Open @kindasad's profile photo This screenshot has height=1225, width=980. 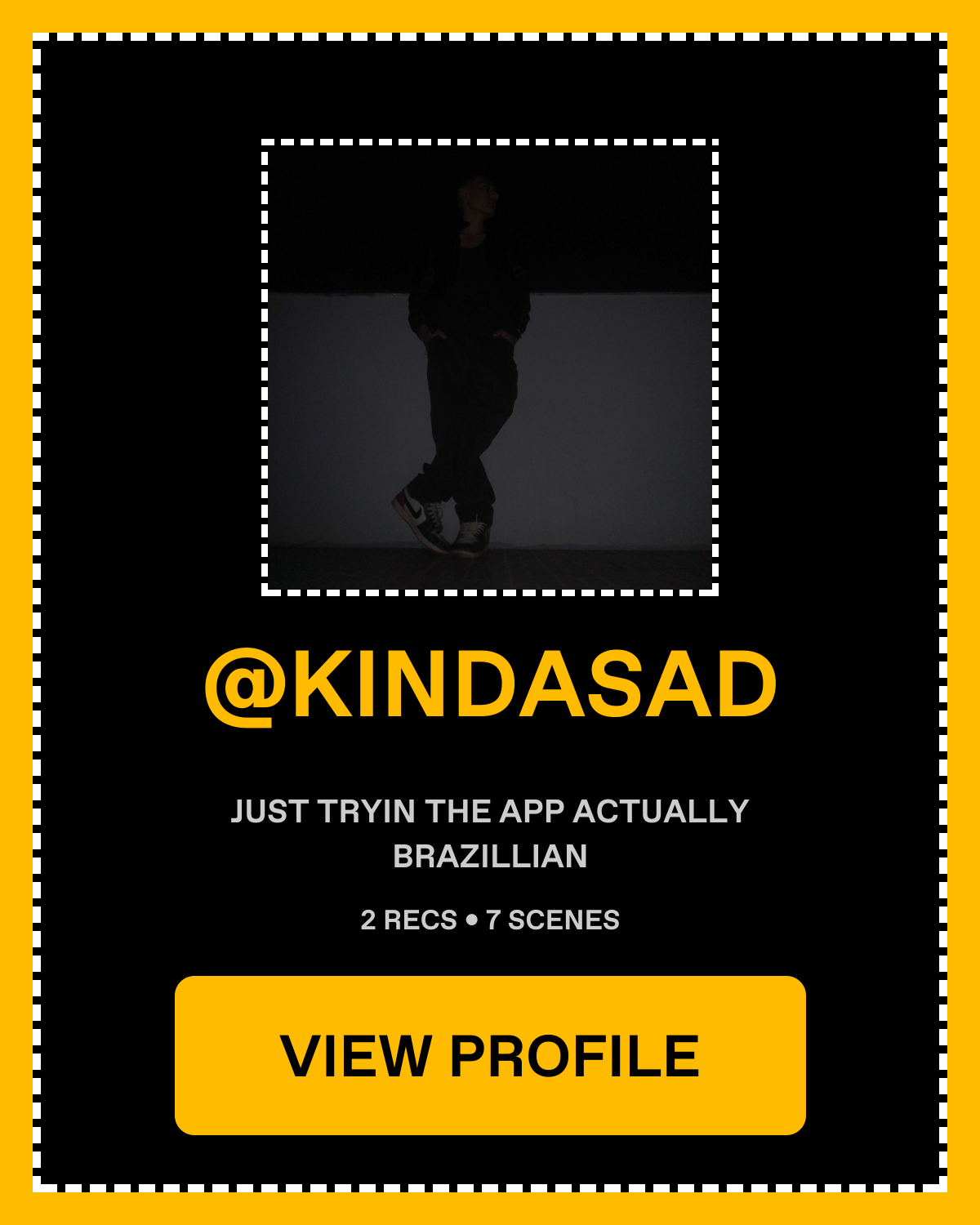[x=490, y=367]
